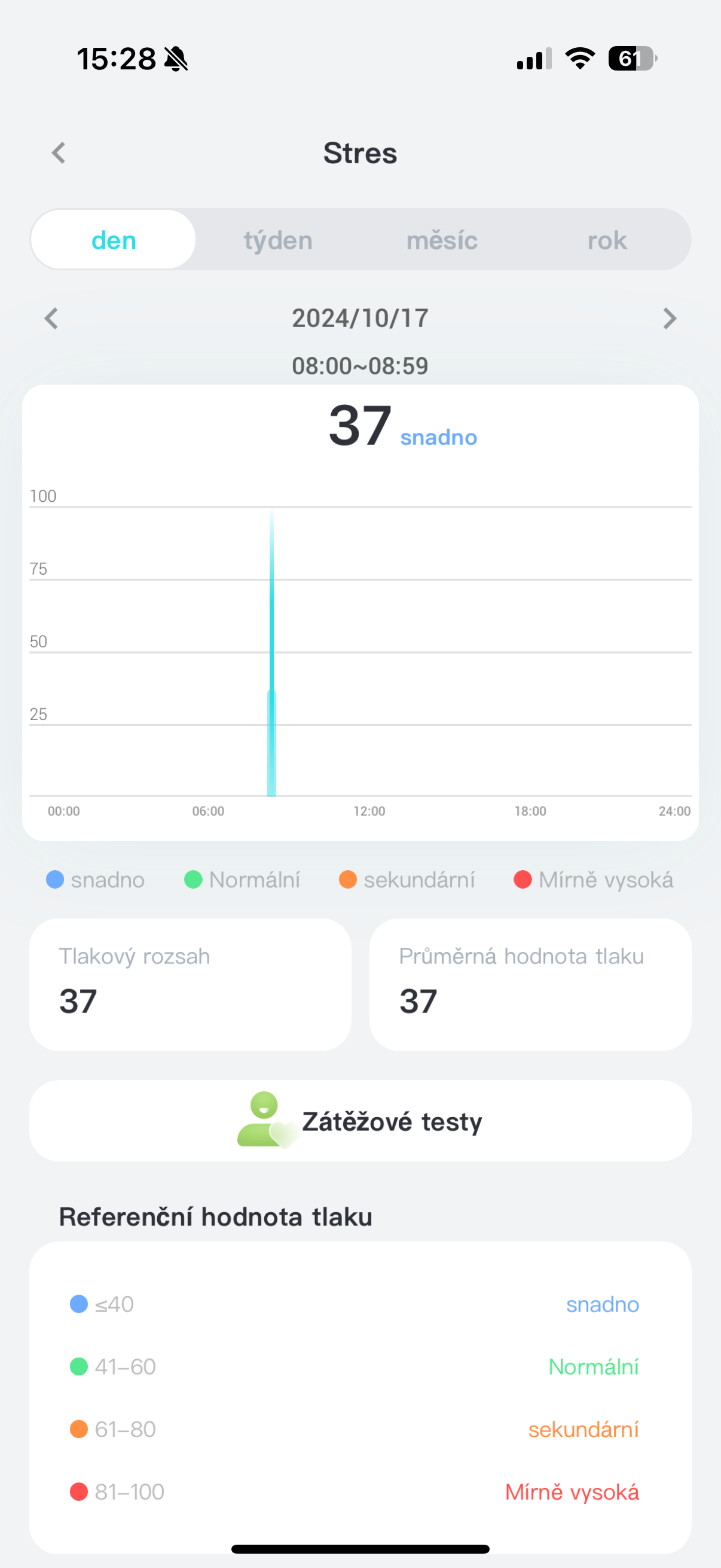The image size is (721, 1568).
Task: Tap the back arrow to leave Stres screen
Action: (59, 152)
